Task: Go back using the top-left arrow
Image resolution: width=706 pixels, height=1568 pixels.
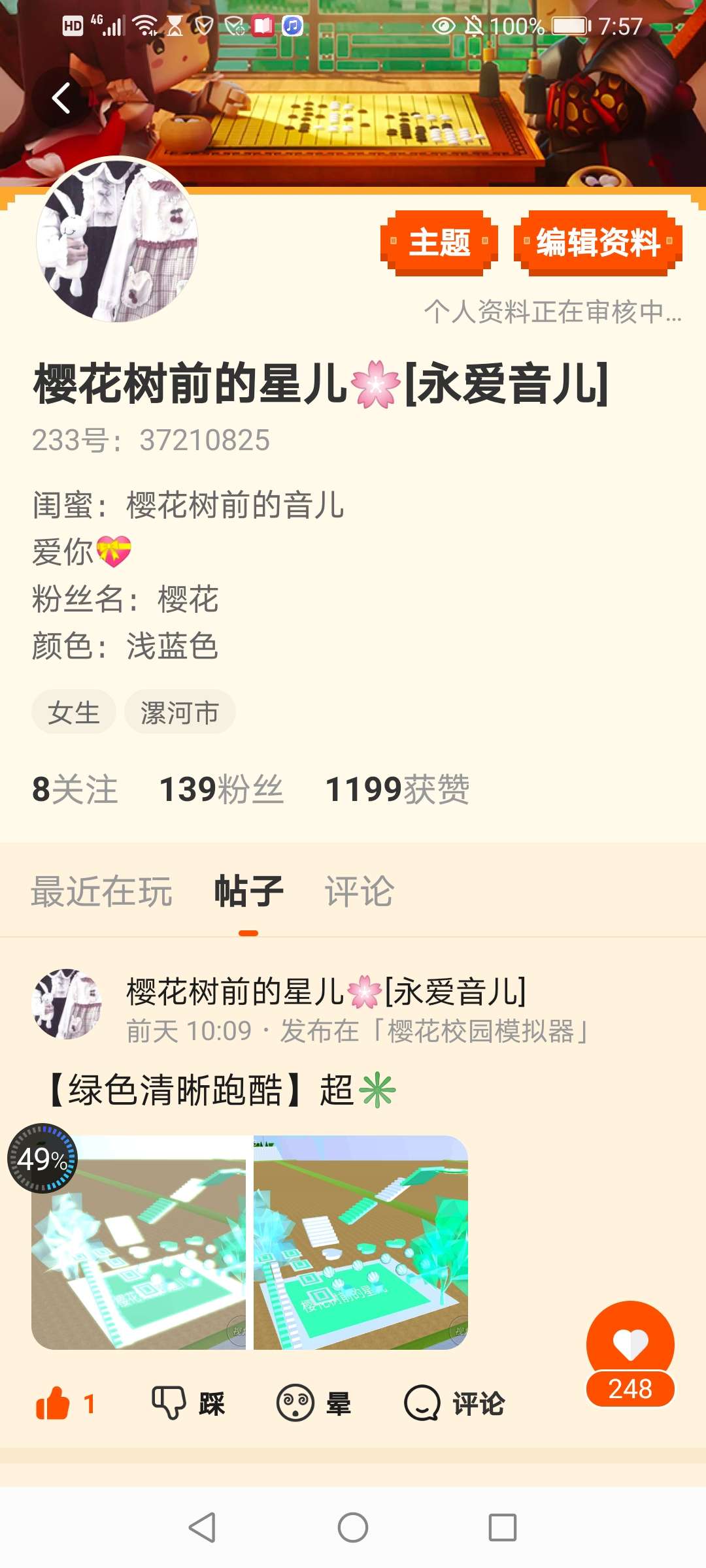Action: (61, 99)
